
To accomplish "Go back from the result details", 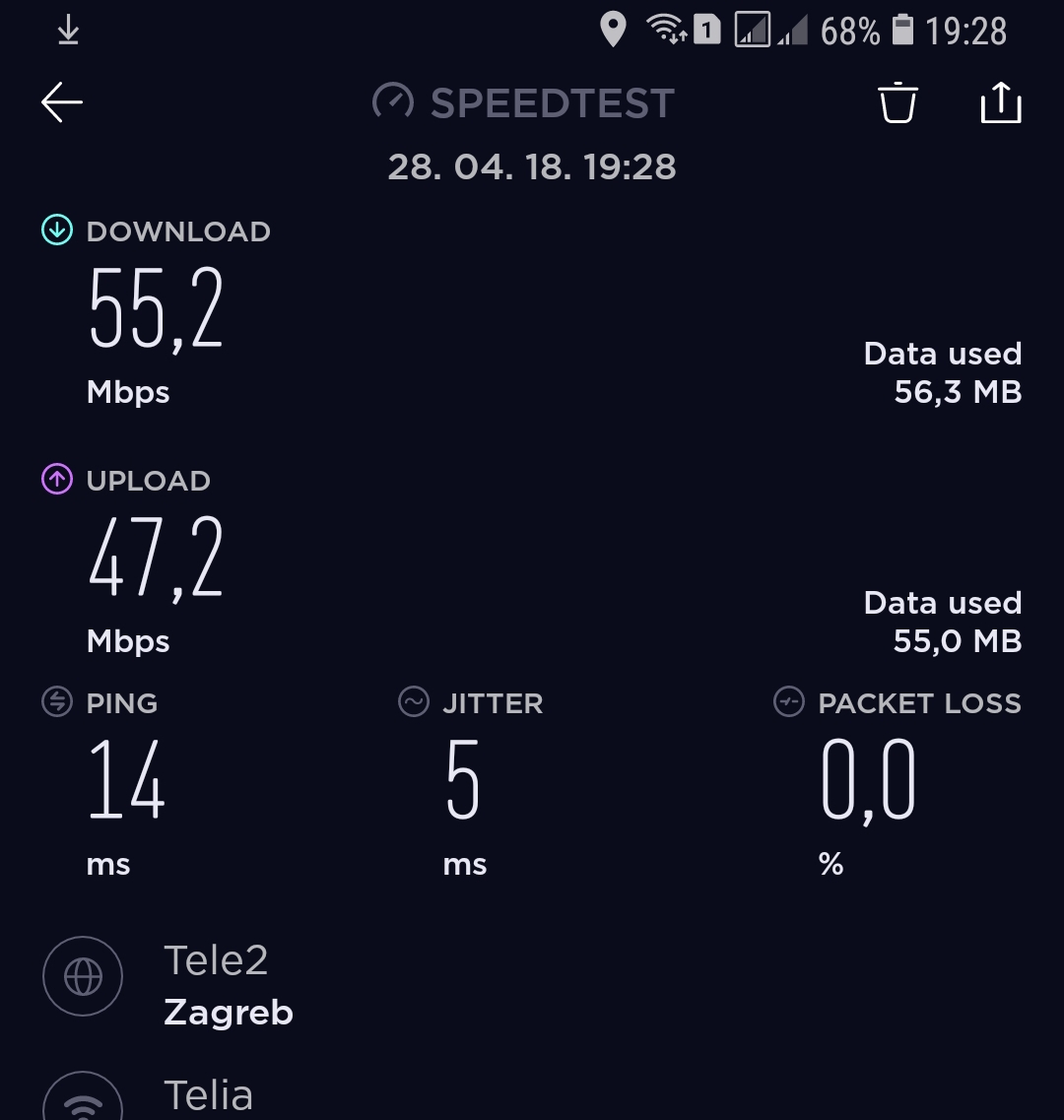I will coord(61,102).
